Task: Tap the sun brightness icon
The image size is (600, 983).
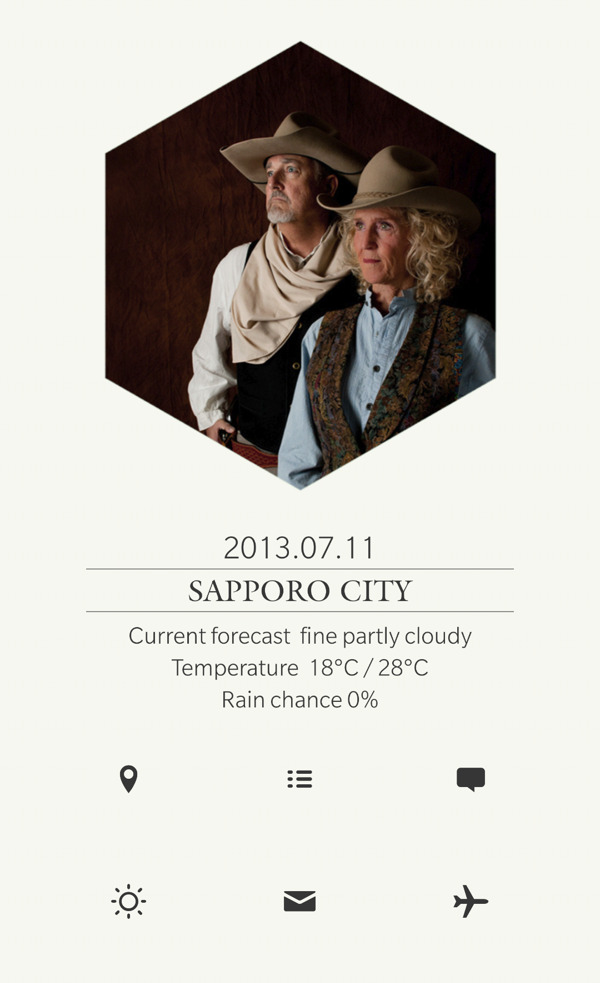Action: click(128, 901)
